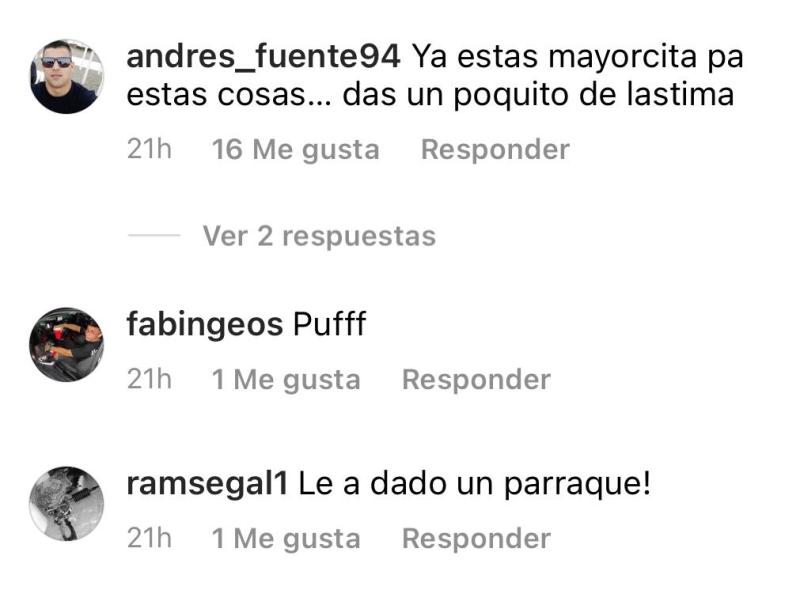Open ramsegal1's profile picture
The image size is (800, 590).
pyautogui.click(x=67, y=503)
